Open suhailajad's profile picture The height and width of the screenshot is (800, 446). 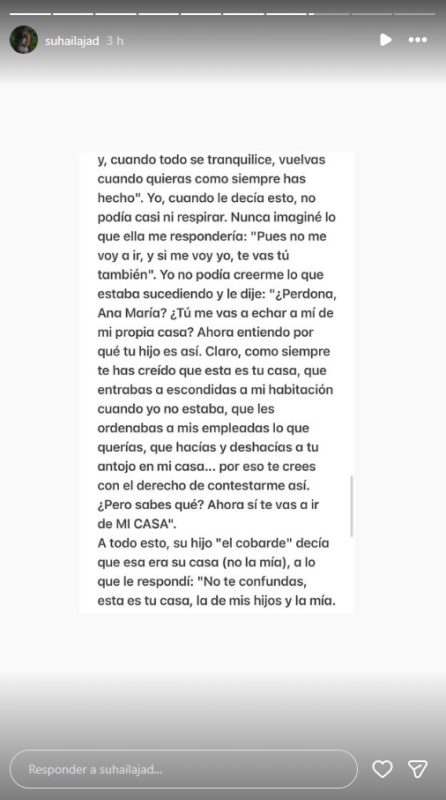24,40
